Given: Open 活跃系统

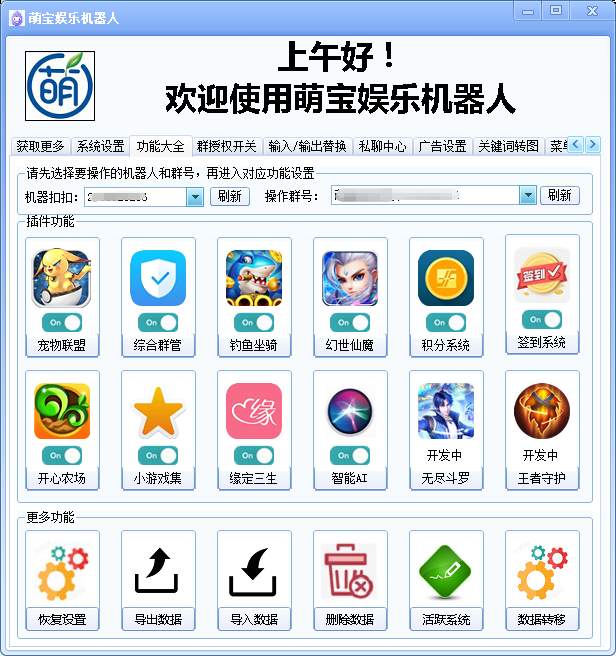Looking at the screenshot, I should pyautogui.click(x=445, y=580).
